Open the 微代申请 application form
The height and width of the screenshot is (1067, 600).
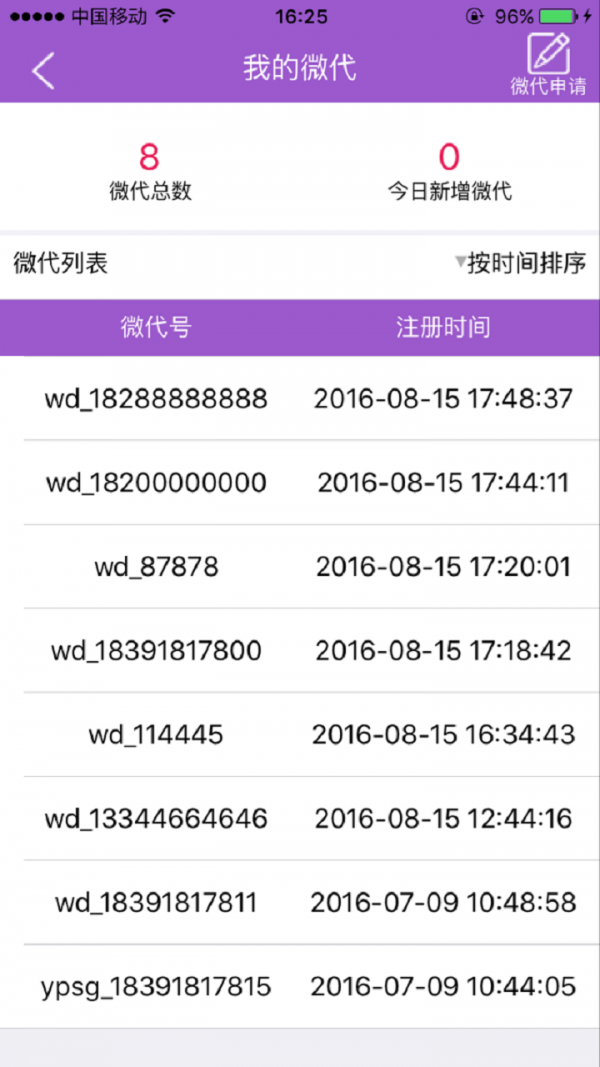548,66
